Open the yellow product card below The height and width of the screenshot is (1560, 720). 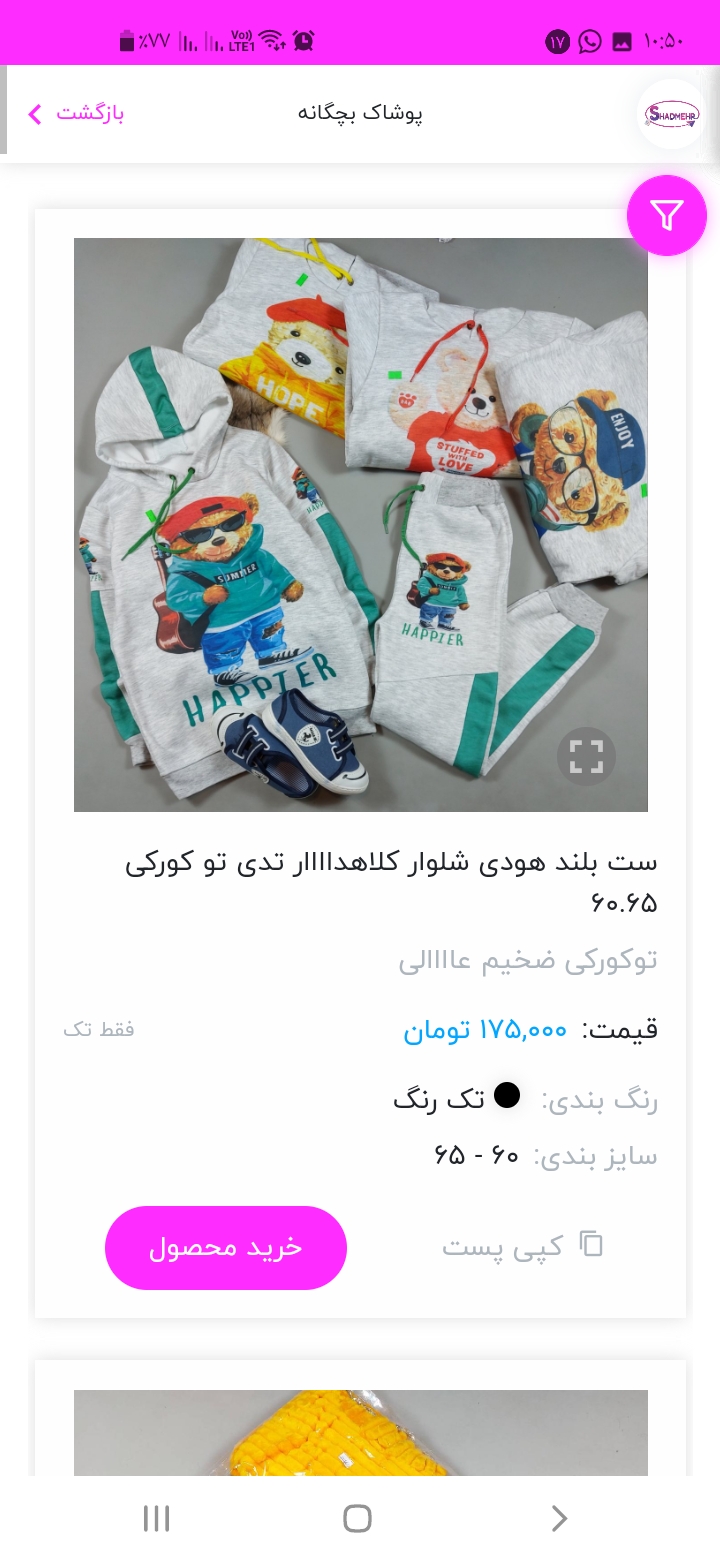click(x=361, y=1432)
